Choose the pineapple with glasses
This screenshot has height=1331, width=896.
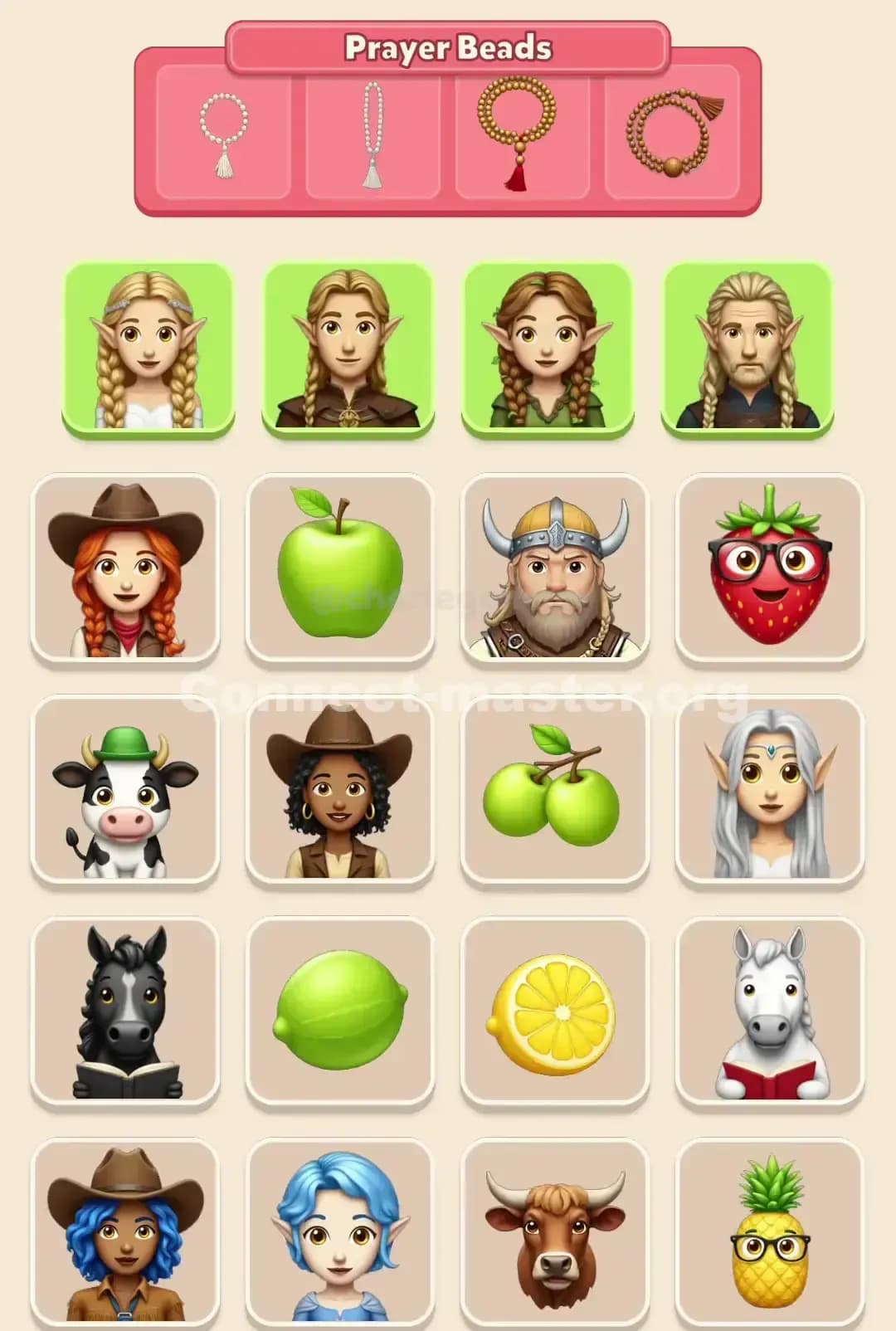[x=769, y=1235]
